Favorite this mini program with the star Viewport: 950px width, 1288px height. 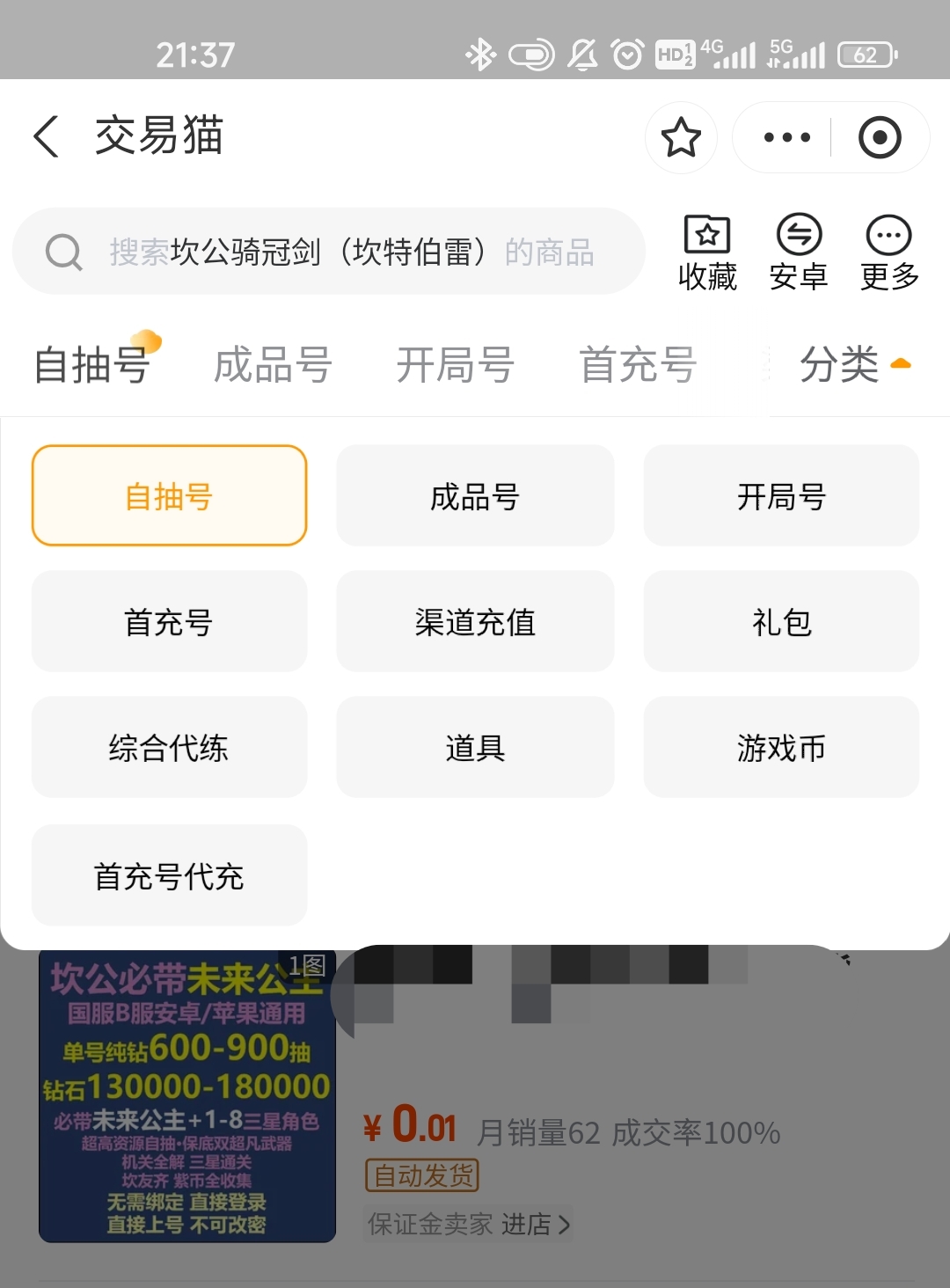tap(681, 137)
